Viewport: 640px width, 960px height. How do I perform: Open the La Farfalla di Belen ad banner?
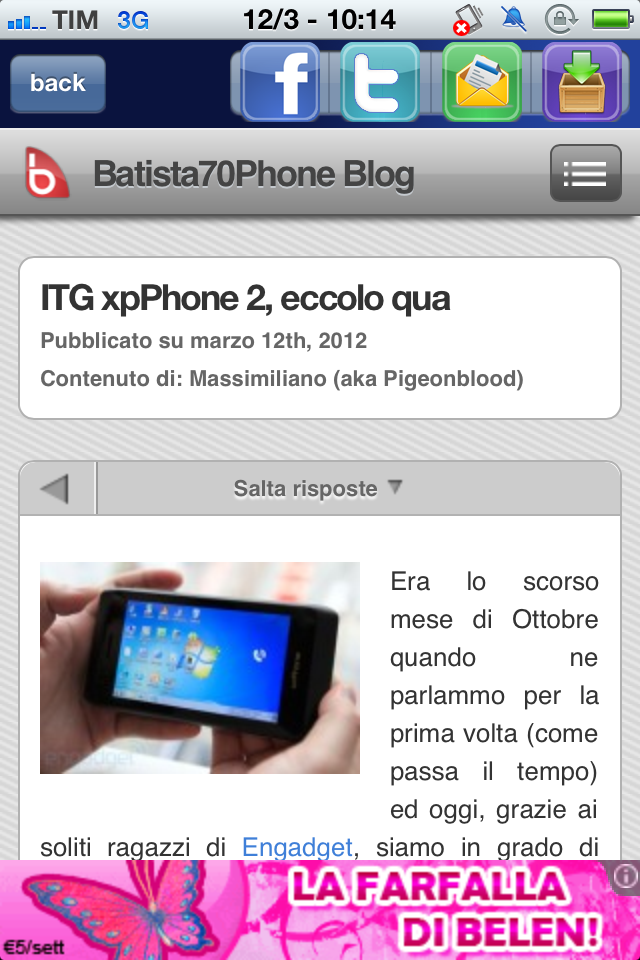(x=320, y=910)
